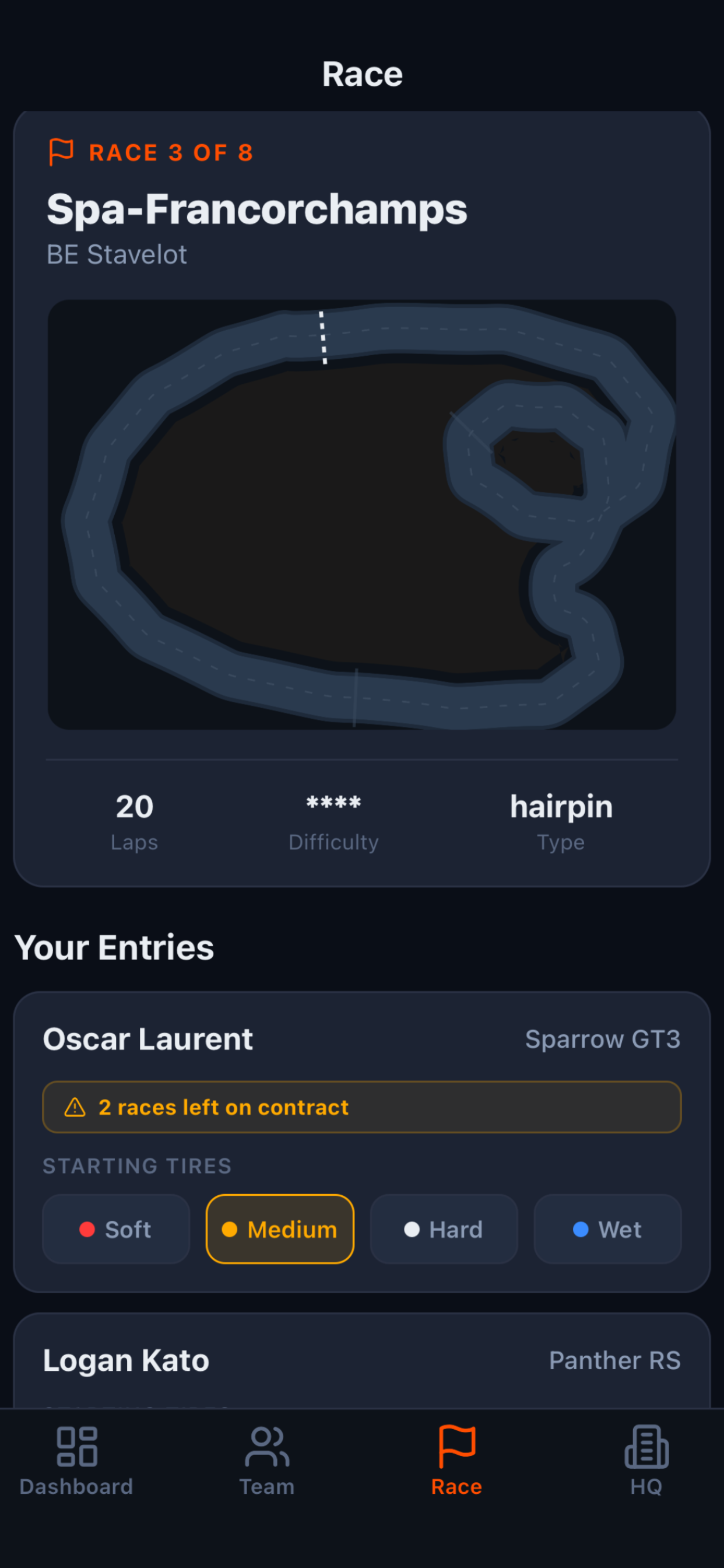Switch Oscar Laurent to Hard tires

point(444,1229)
